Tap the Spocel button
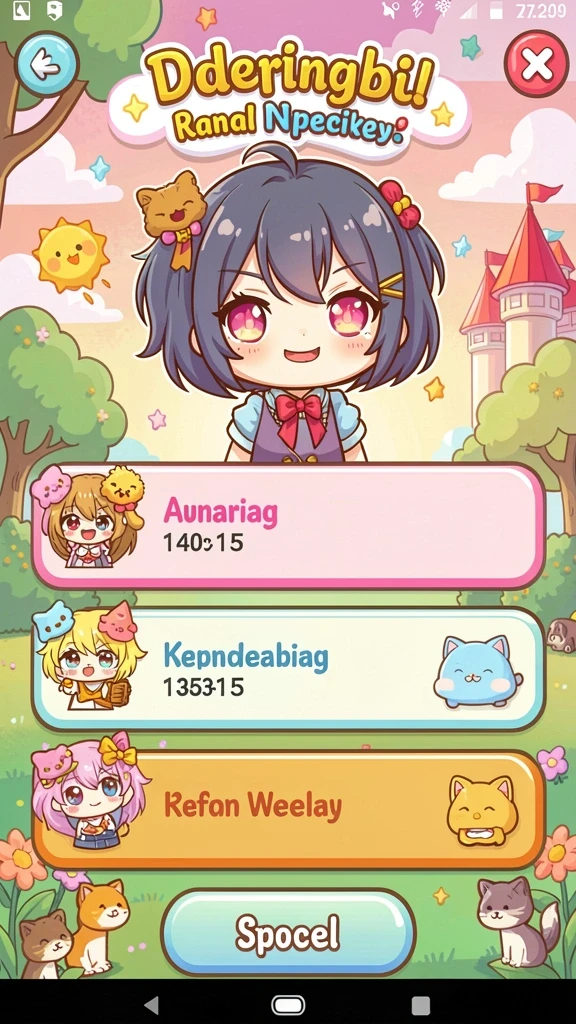The height and width of the screenshot is (1024, 576). click(288, 933)
